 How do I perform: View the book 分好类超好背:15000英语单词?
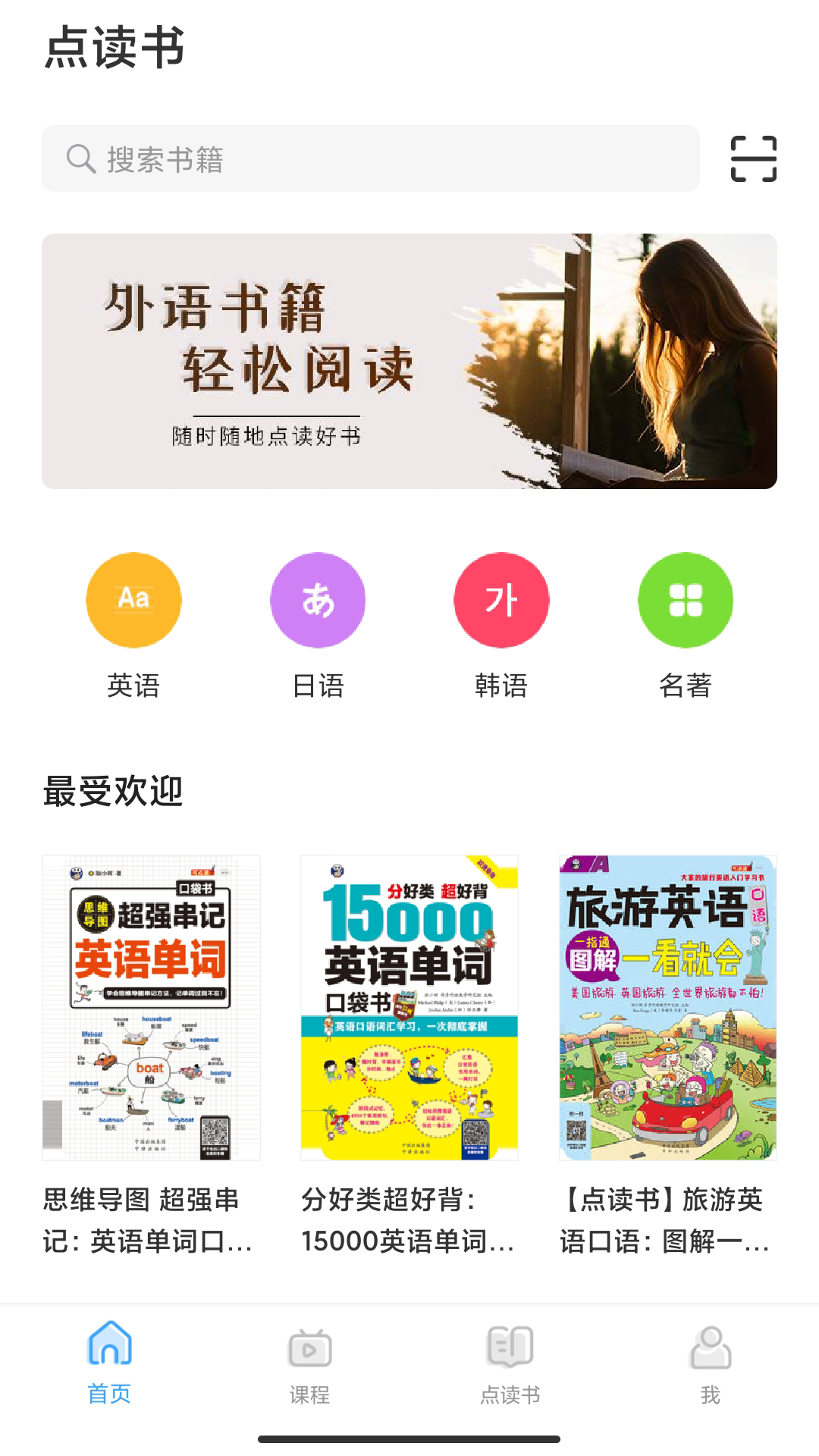(409, 1007)
